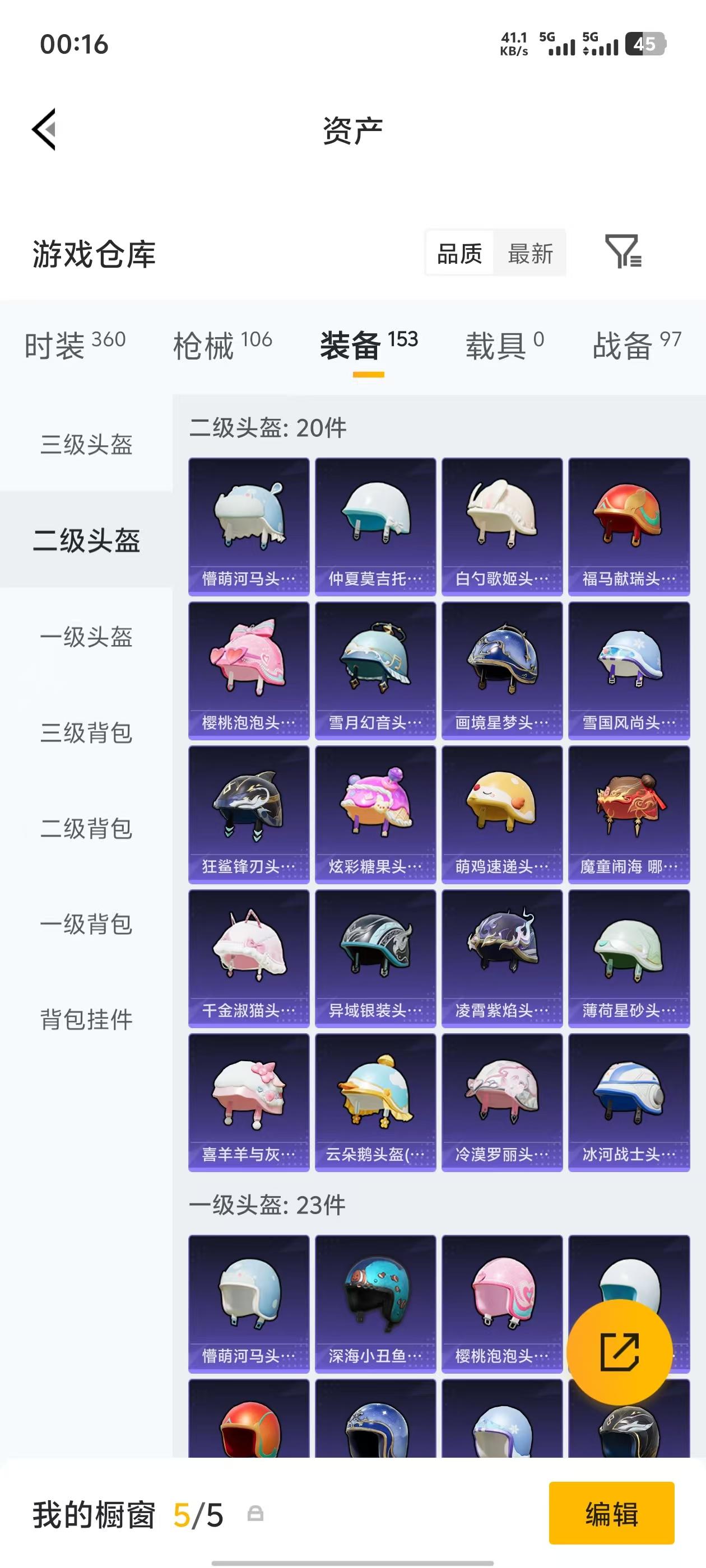Viewport: 706px width, 1568px height.
Task: Open the 载具 tab
Action: coord(504,344)
